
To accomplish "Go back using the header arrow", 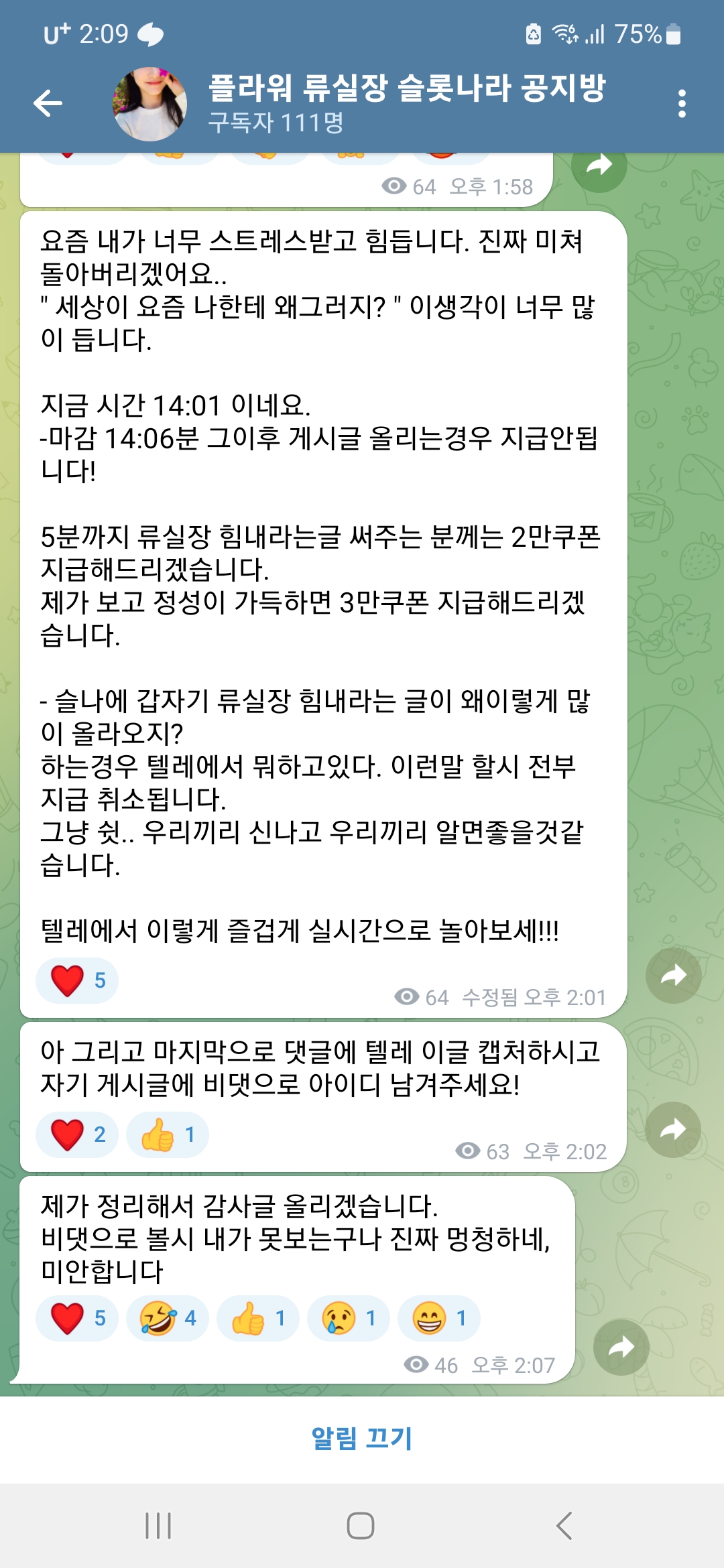I will click(48, 103).
